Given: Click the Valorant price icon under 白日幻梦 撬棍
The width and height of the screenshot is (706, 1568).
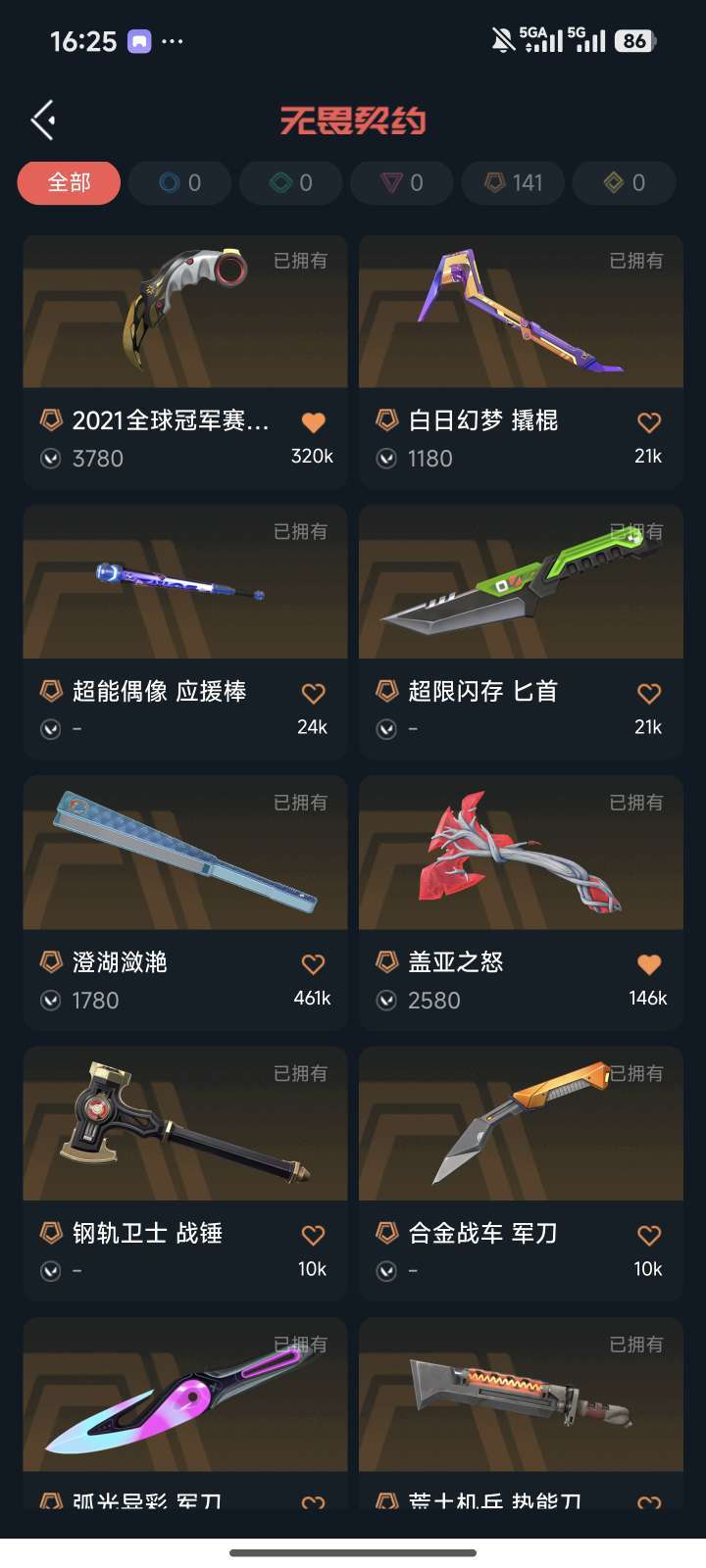Looking at the screenshot, I should (385, 458).
